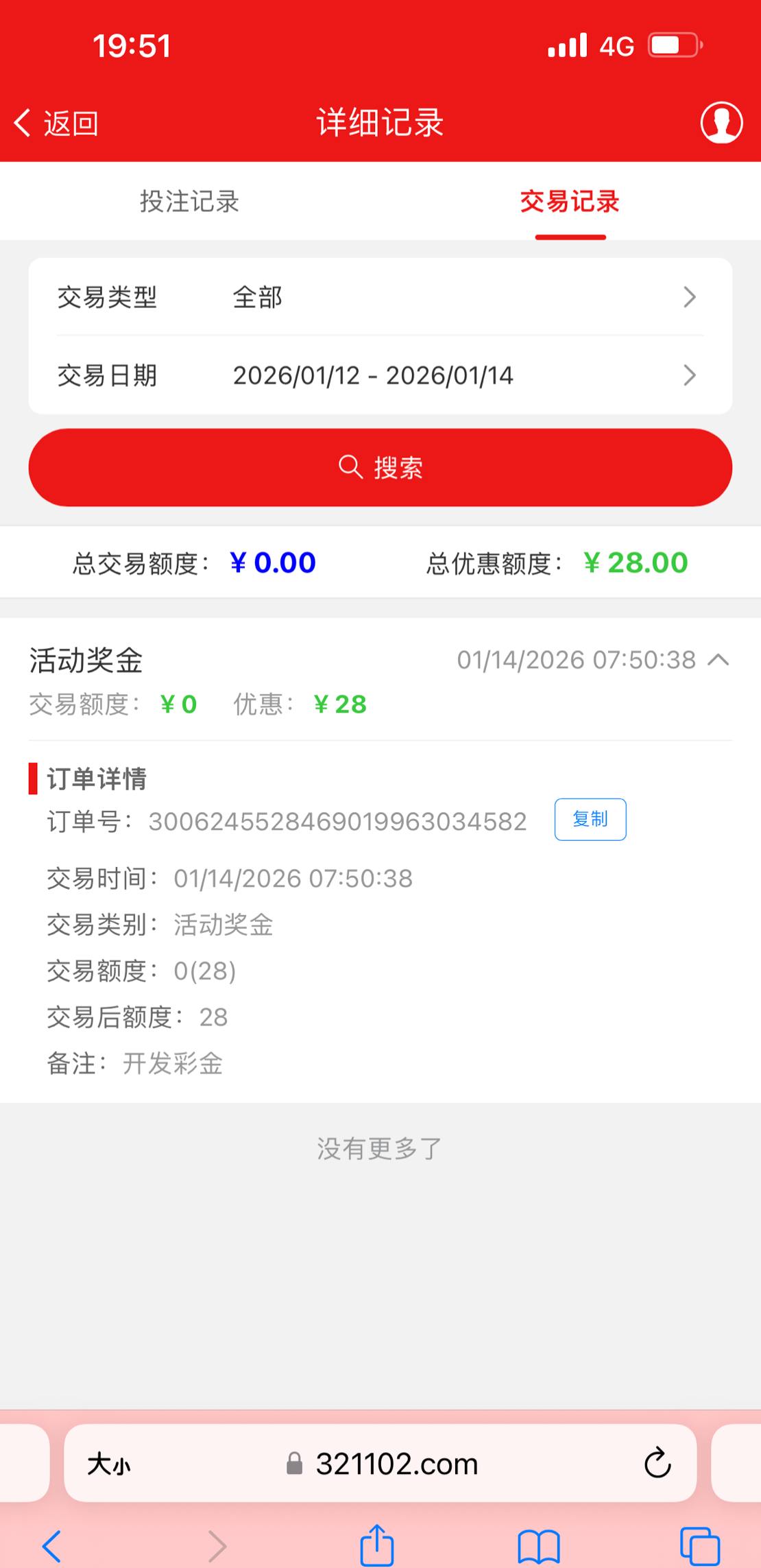Select the 交易记录 tab

[570, 202]
